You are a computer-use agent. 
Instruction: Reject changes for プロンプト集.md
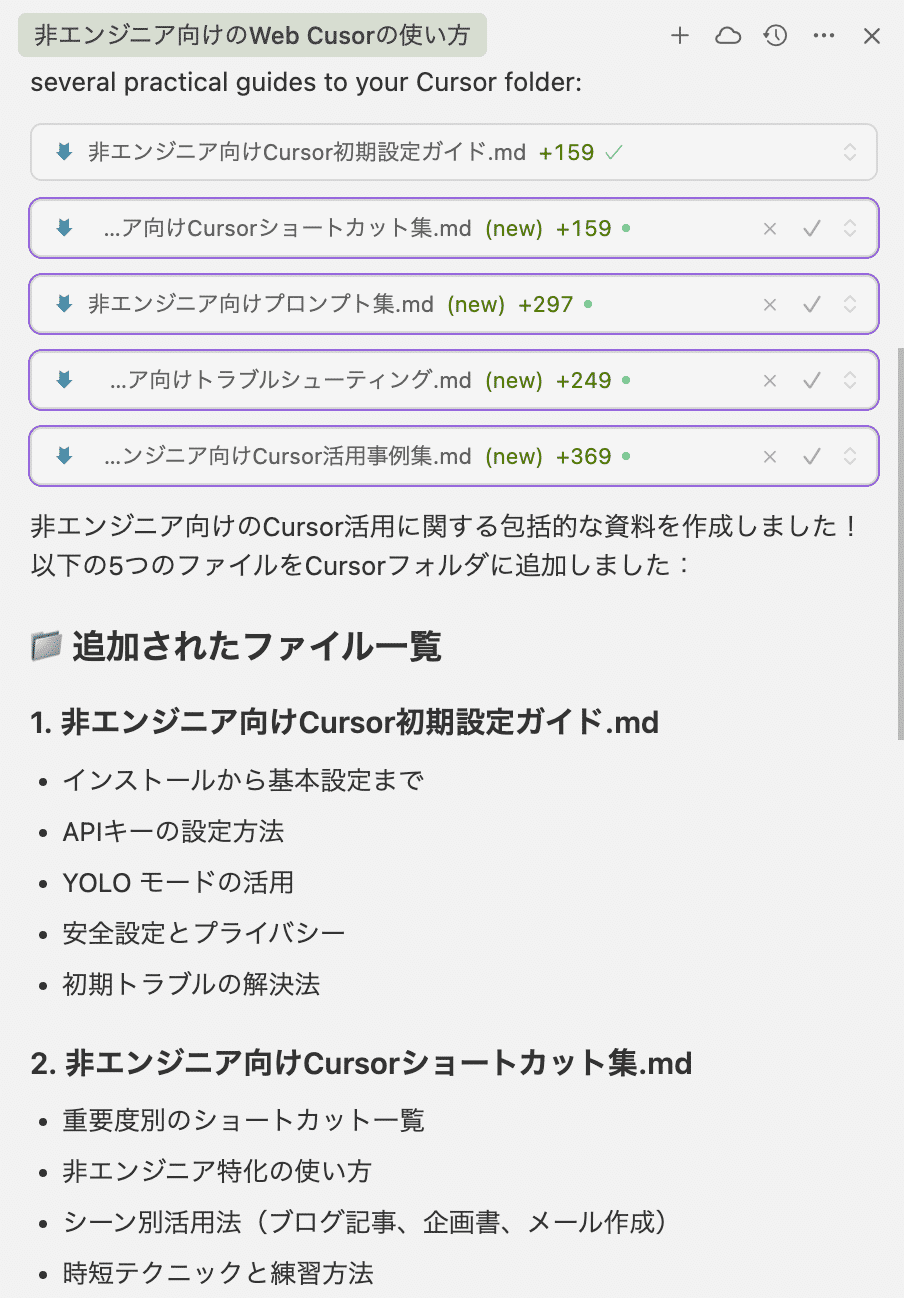770,305
